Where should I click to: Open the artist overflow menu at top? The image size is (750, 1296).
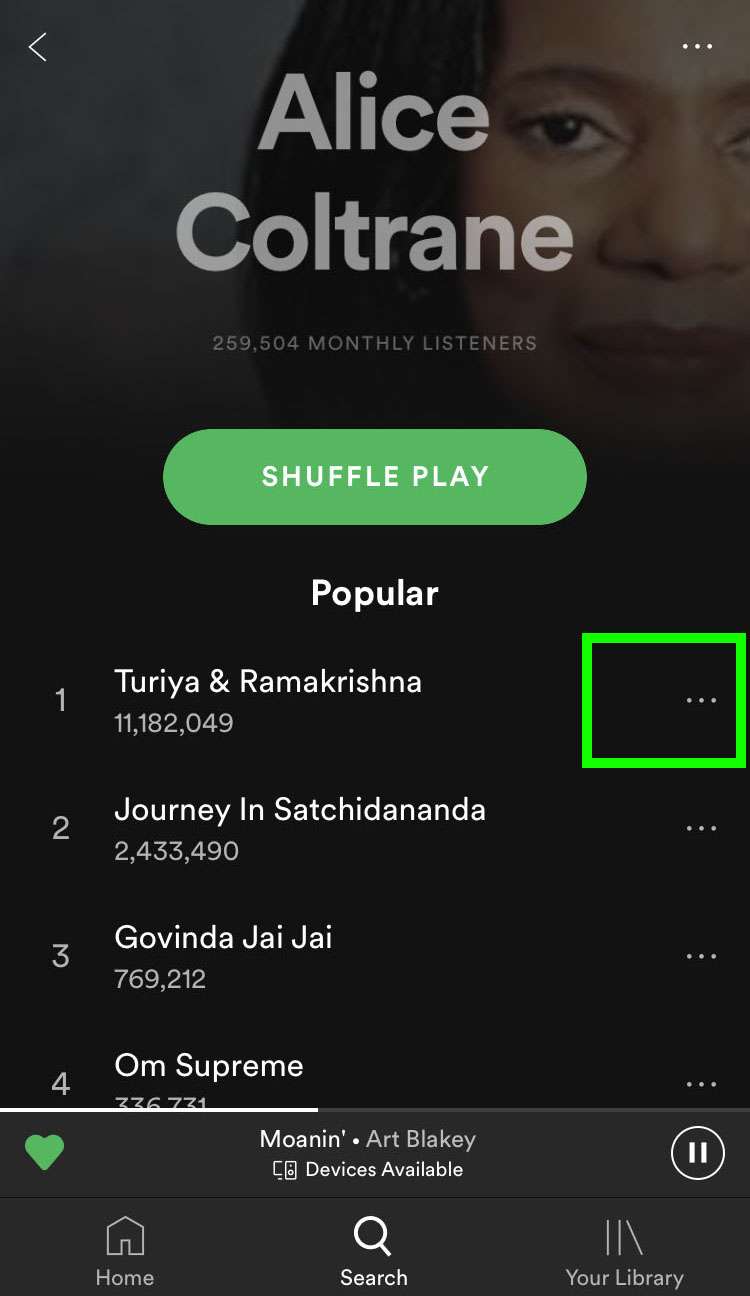click(x=697, y=47)
